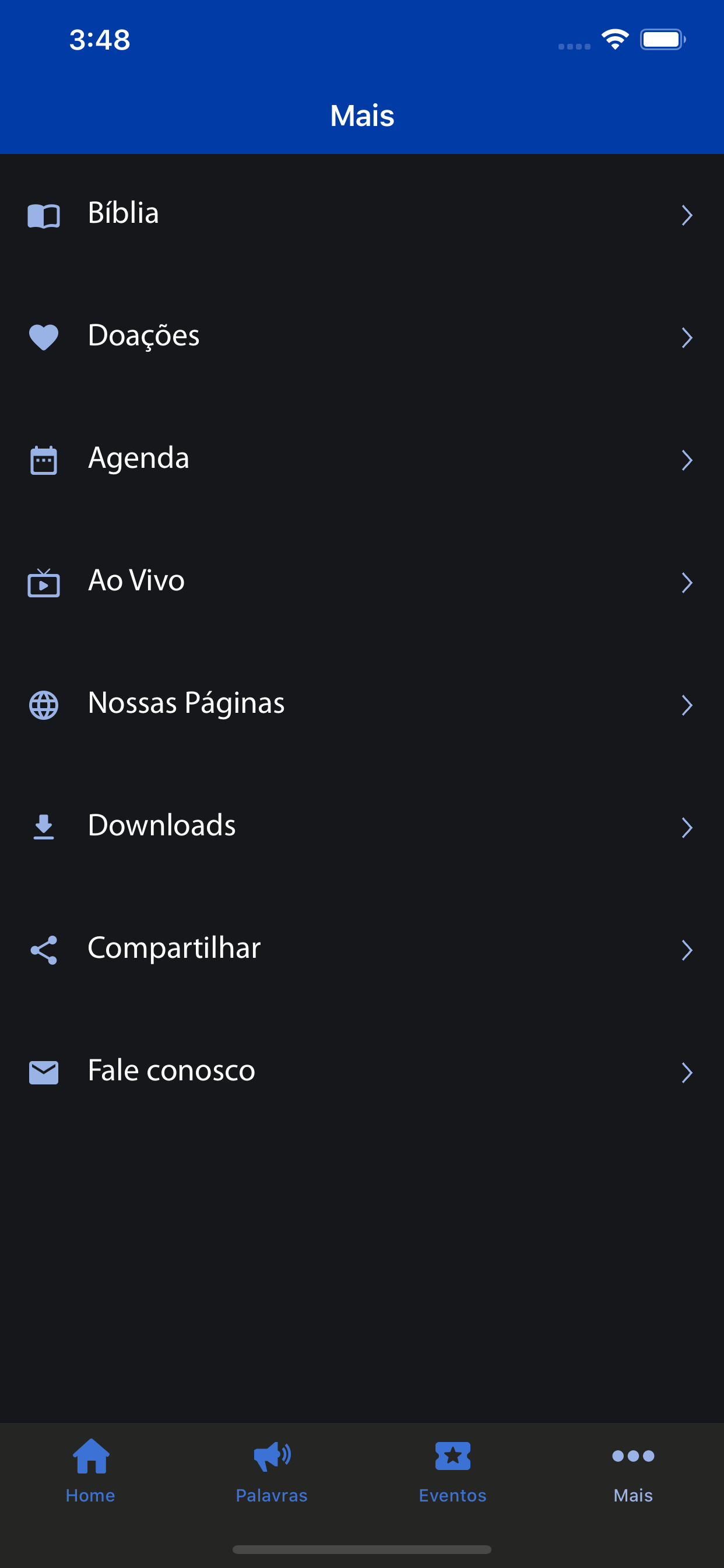Screen dimensions: 724x1568
Task: Open Doações to donate
Action: click(362, 337)
